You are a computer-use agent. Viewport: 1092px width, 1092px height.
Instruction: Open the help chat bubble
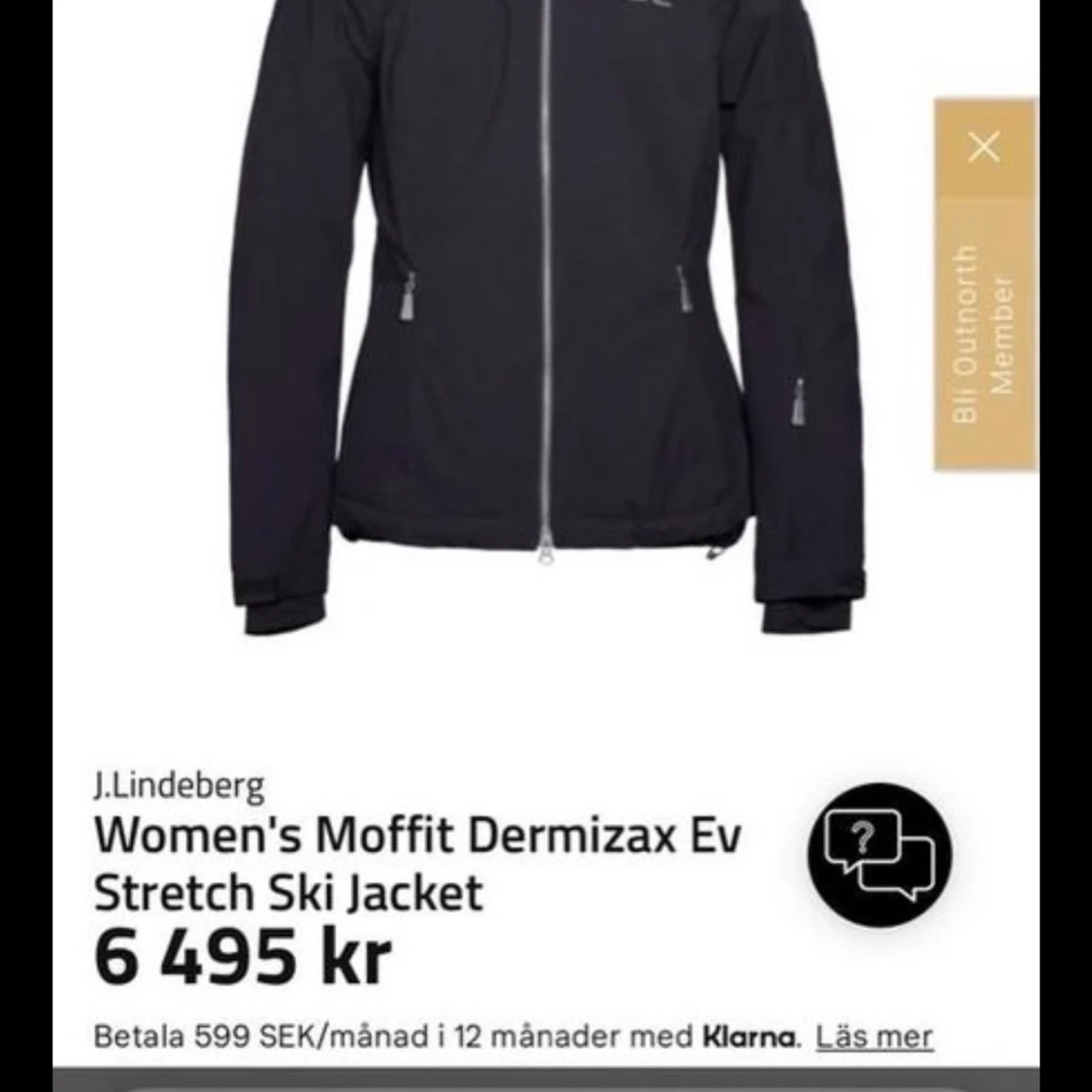879,853
